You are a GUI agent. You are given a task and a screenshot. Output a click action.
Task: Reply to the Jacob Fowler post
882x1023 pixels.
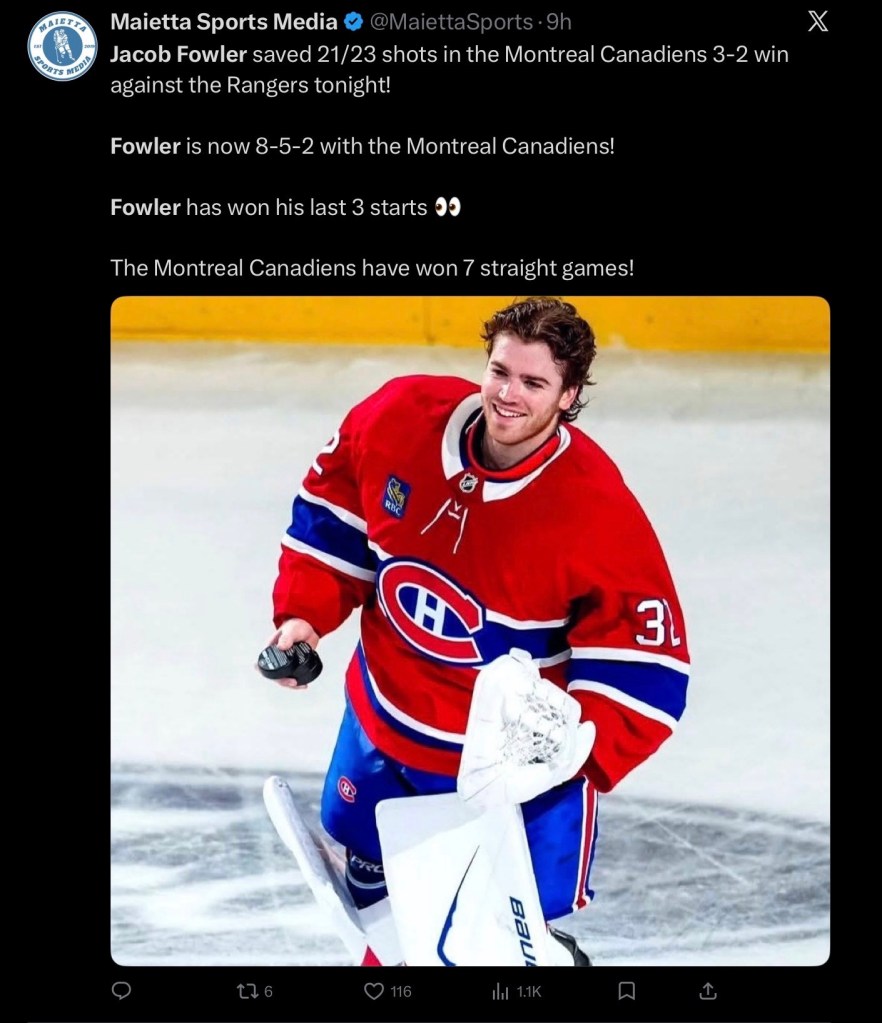[x=121, y=991]
